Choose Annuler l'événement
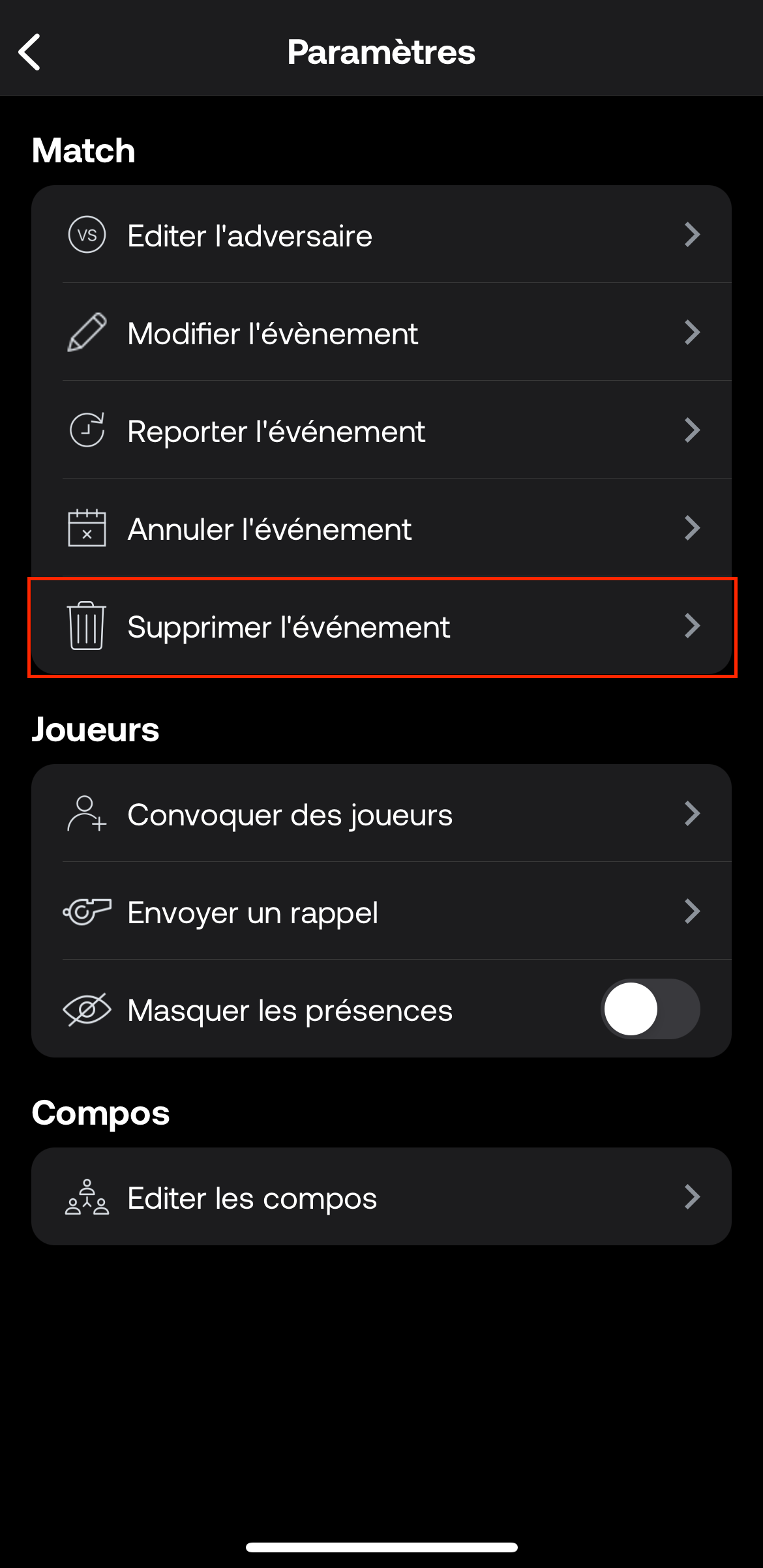Viewport: 763px width, 1568px height. pyautogui.click(x=381, y=528)
